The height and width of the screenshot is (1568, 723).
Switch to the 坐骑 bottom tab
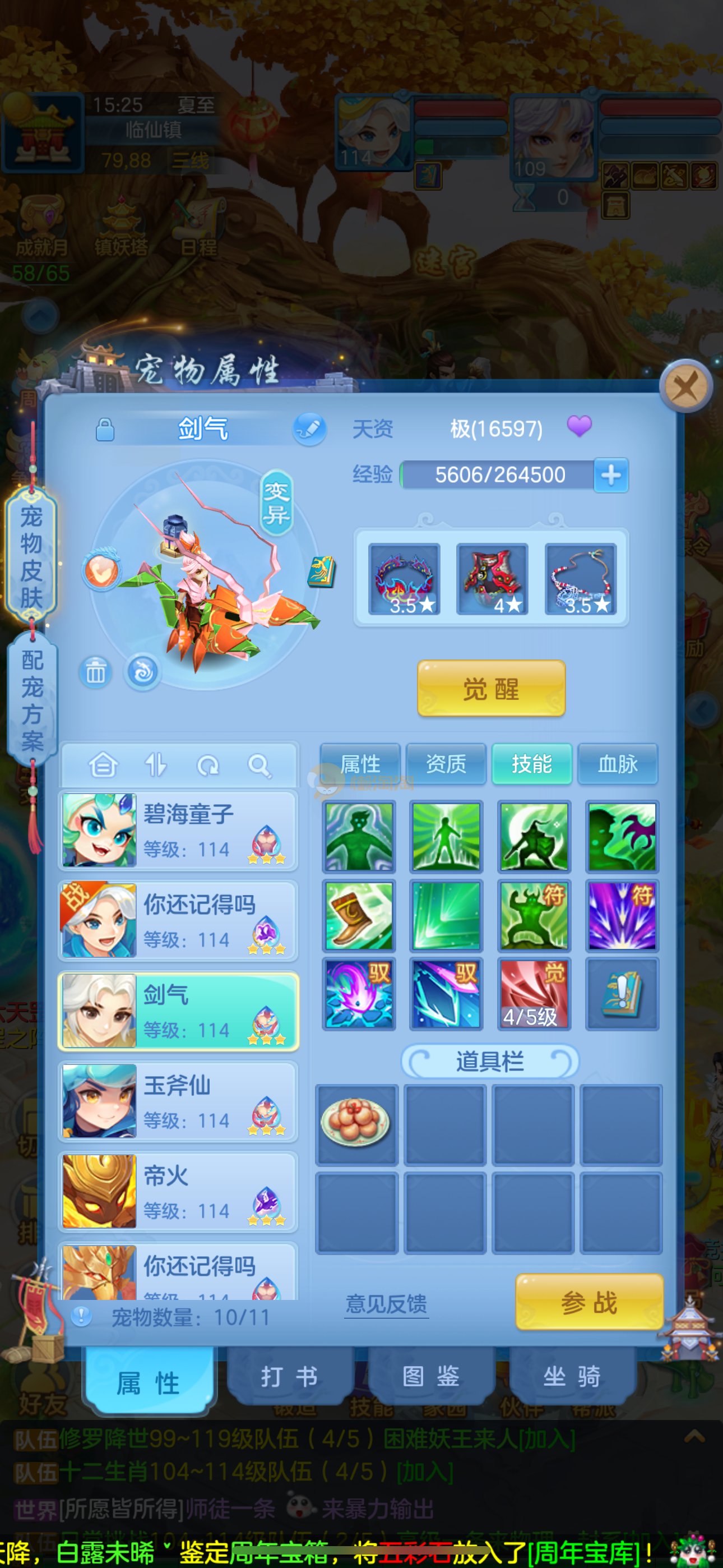pyautogui.click(x=572, y=1376)
